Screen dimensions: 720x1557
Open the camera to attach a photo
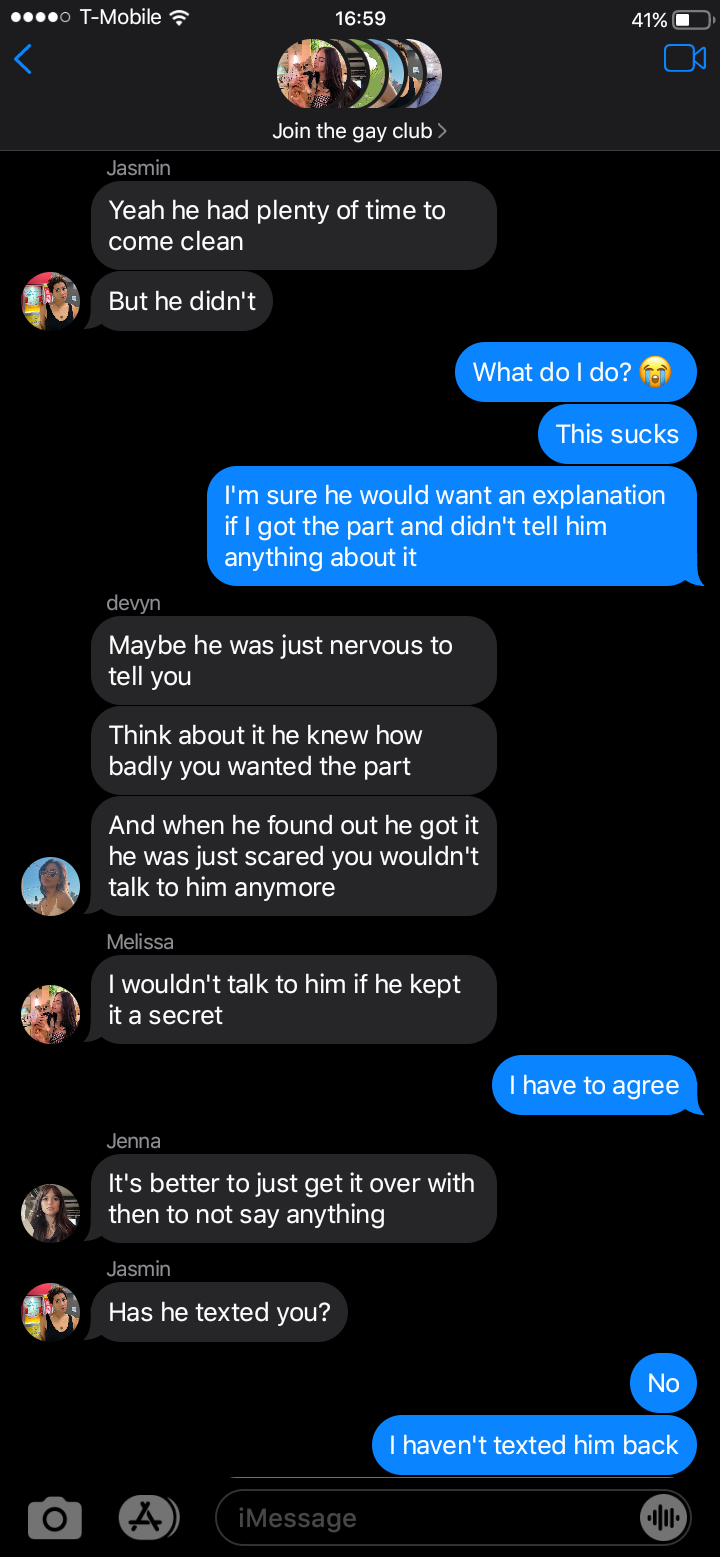[54, 1519]
